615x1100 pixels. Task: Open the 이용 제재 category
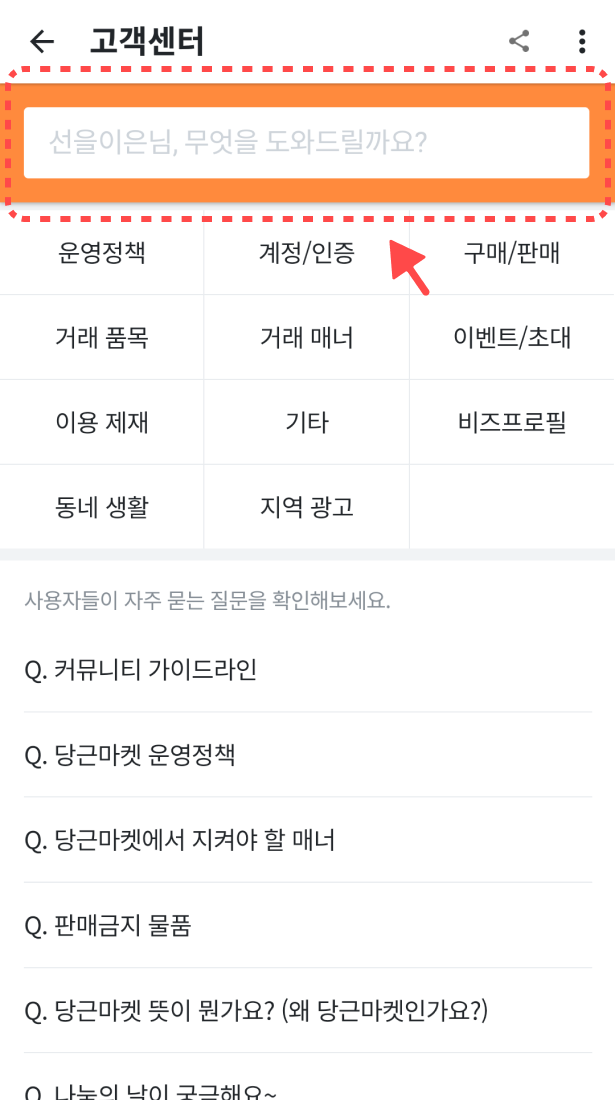(x=102, y=423)
